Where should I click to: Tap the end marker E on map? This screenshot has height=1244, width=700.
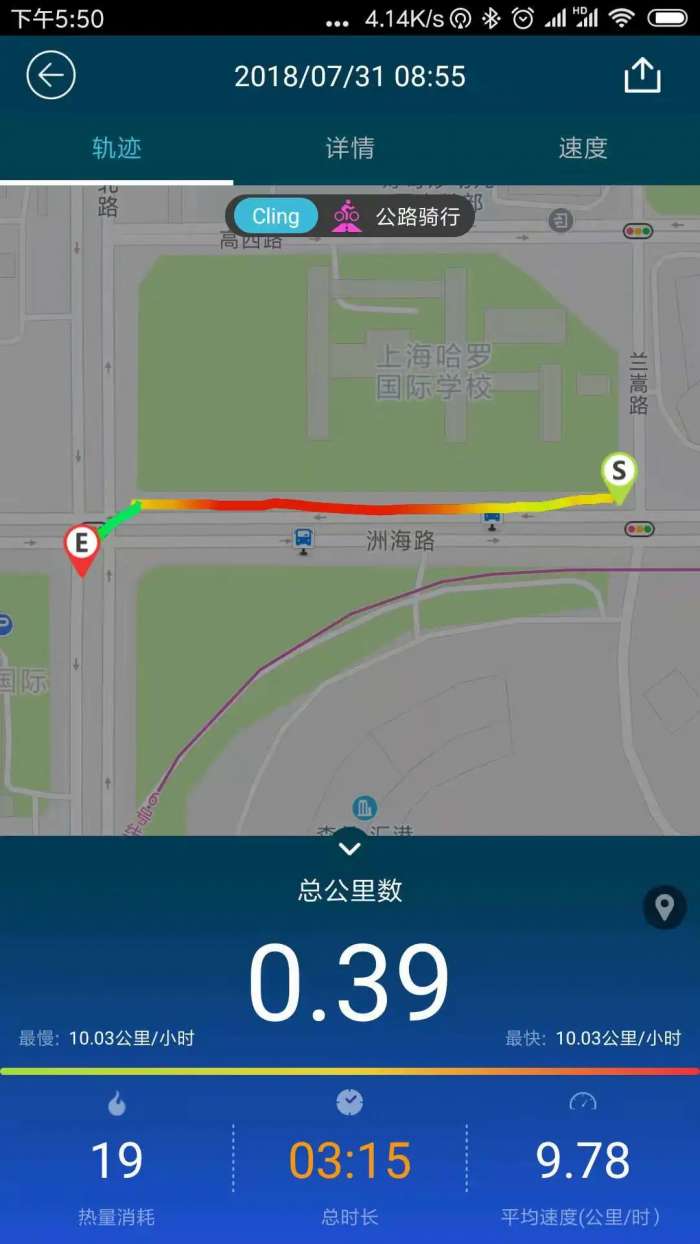pyautogui.click(x=82, y=546)
